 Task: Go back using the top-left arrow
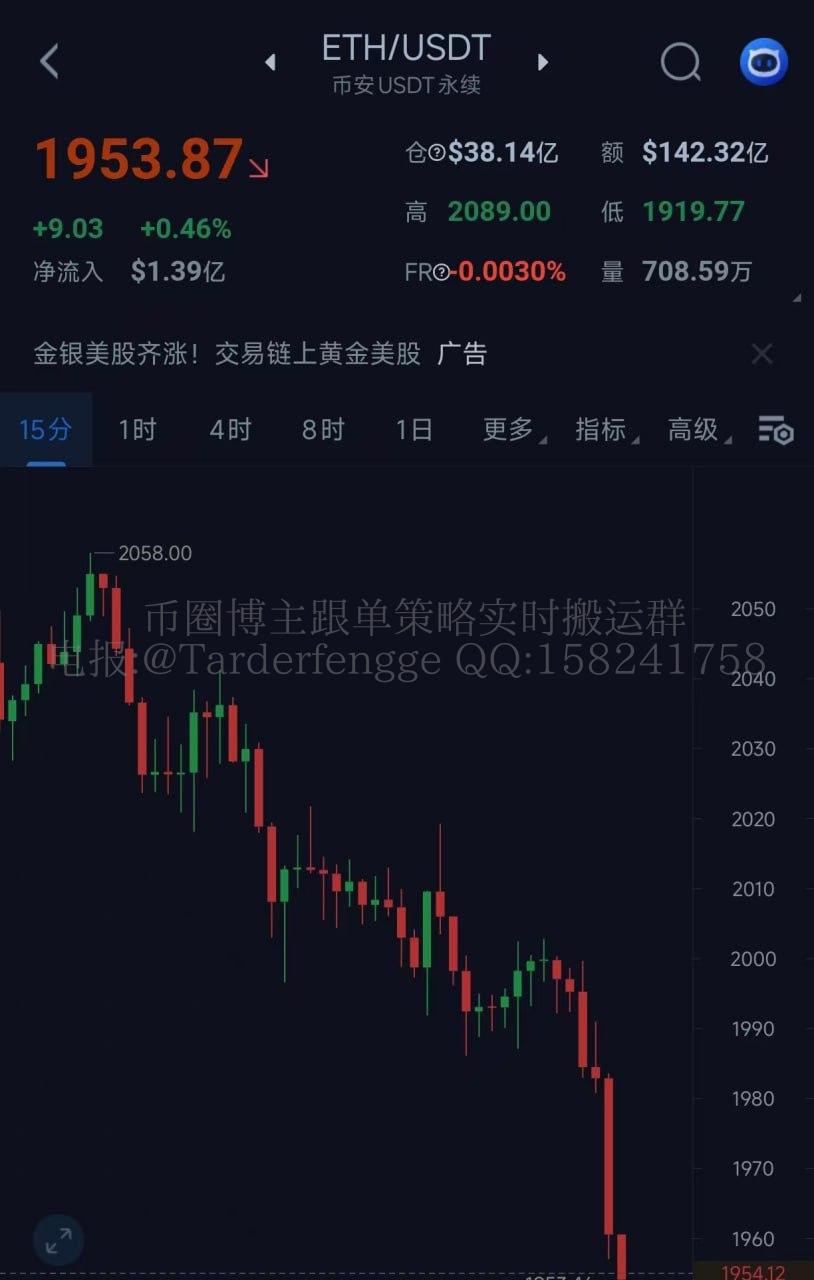click(49, 62)
